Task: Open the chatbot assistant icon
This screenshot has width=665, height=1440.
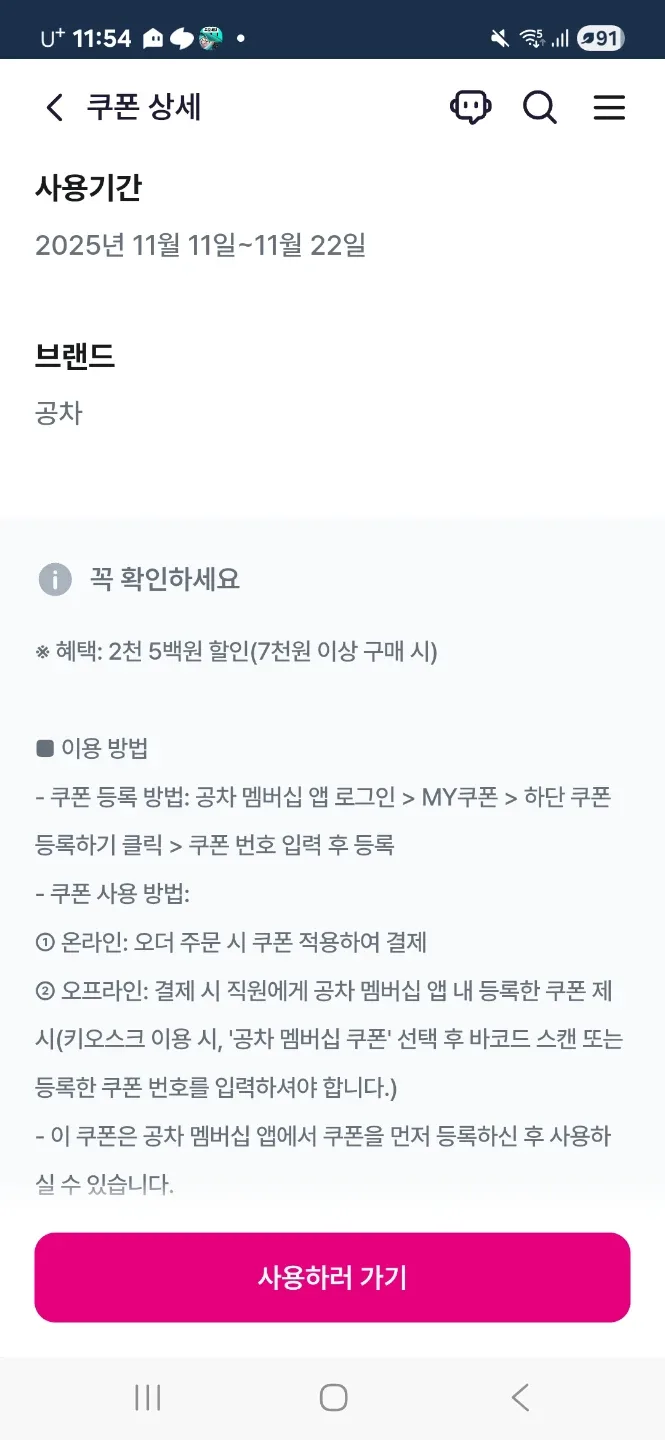Action: (x=470, y=107)
